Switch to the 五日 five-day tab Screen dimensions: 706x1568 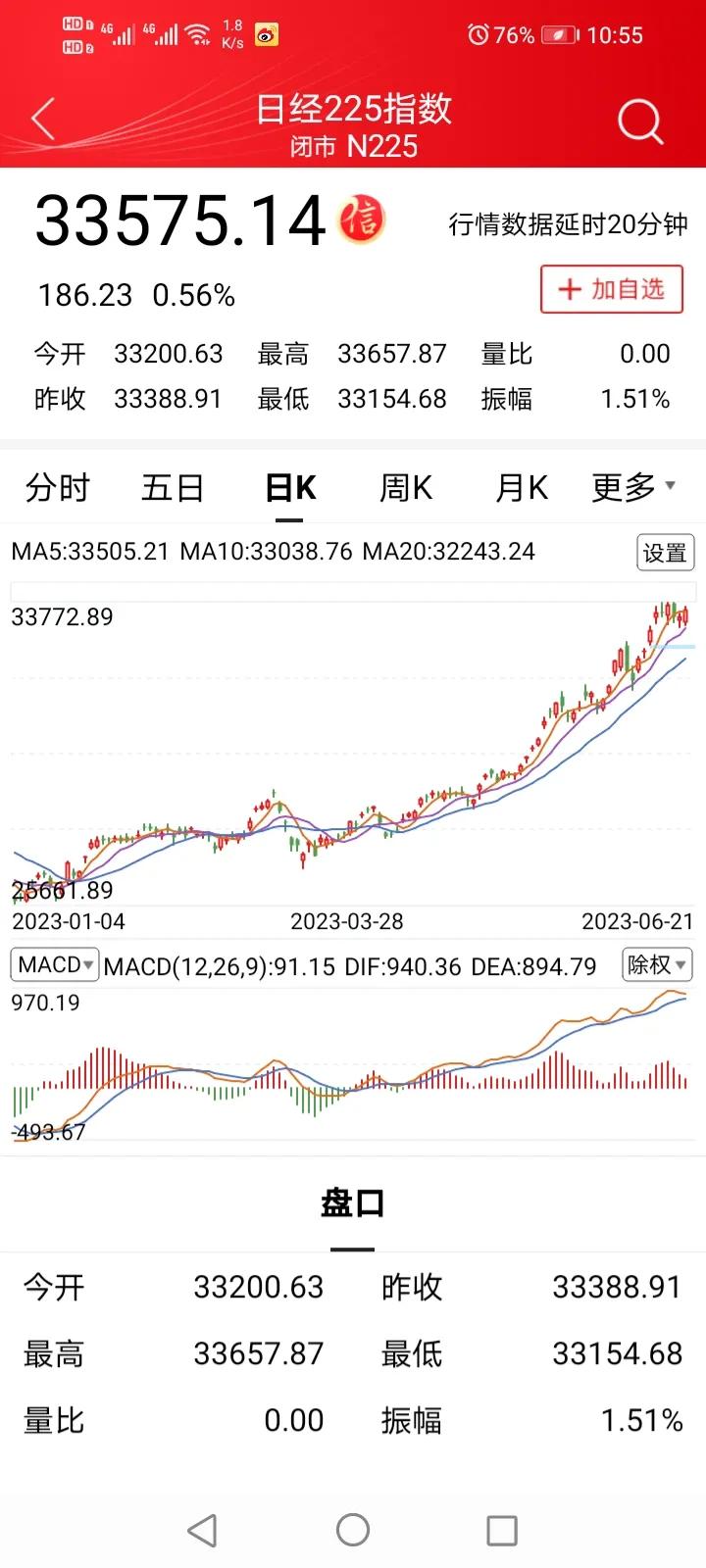click(173, 486)
